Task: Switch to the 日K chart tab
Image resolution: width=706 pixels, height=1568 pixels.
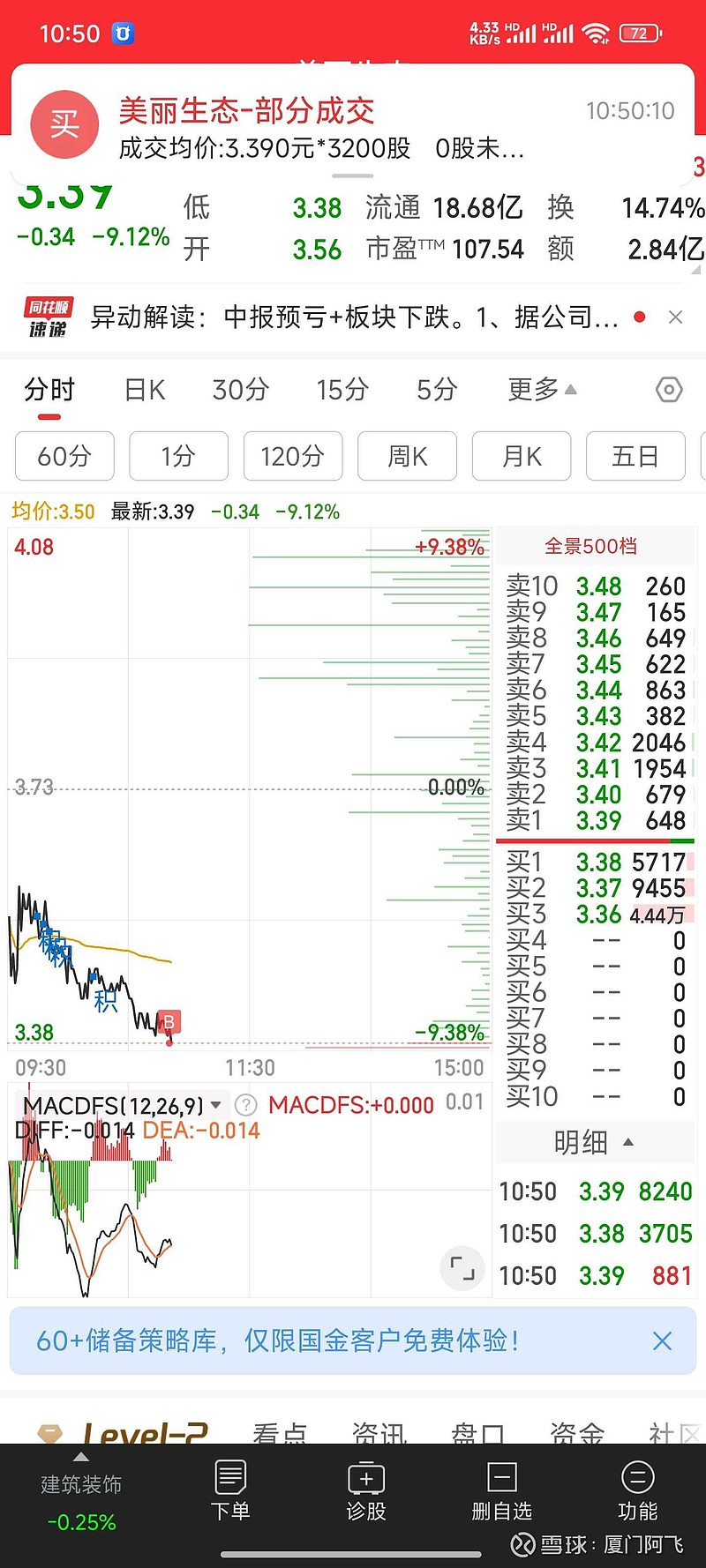Action: [145, 389]
